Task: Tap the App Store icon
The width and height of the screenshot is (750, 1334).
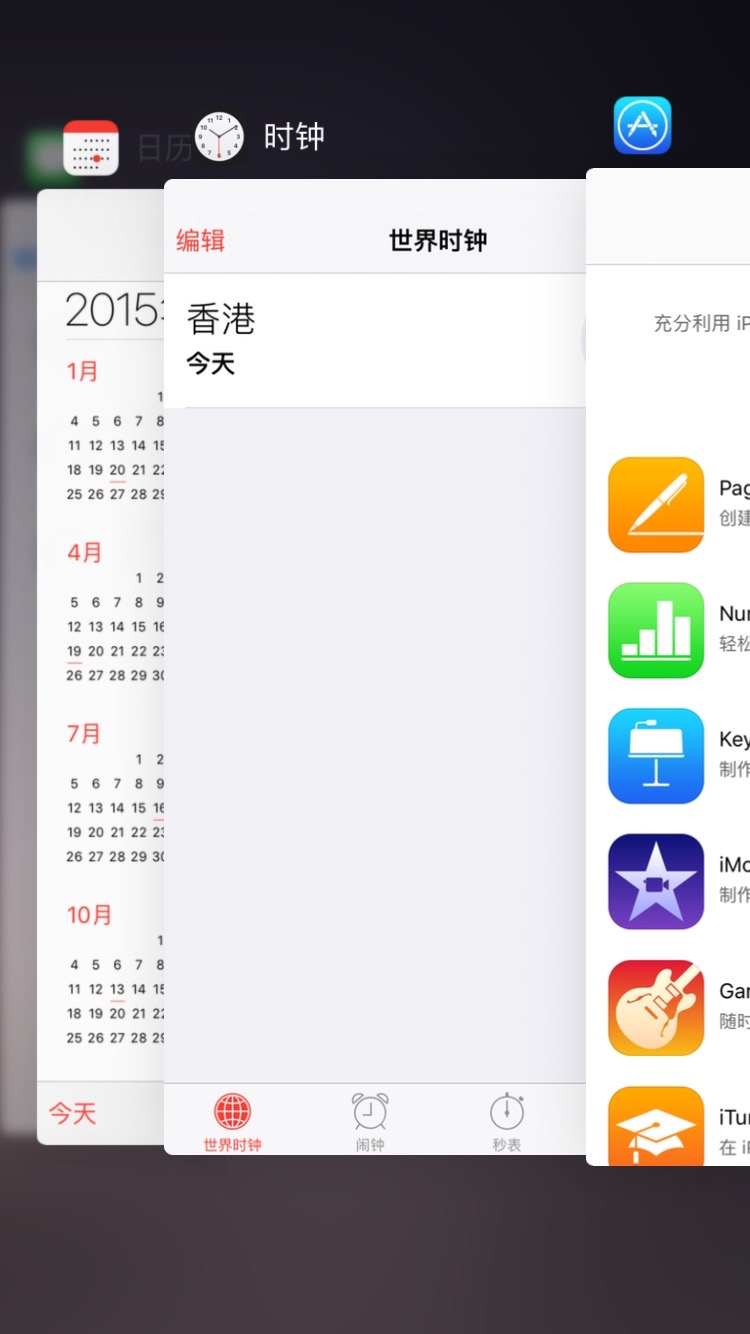Action: [x=642, y=126]
